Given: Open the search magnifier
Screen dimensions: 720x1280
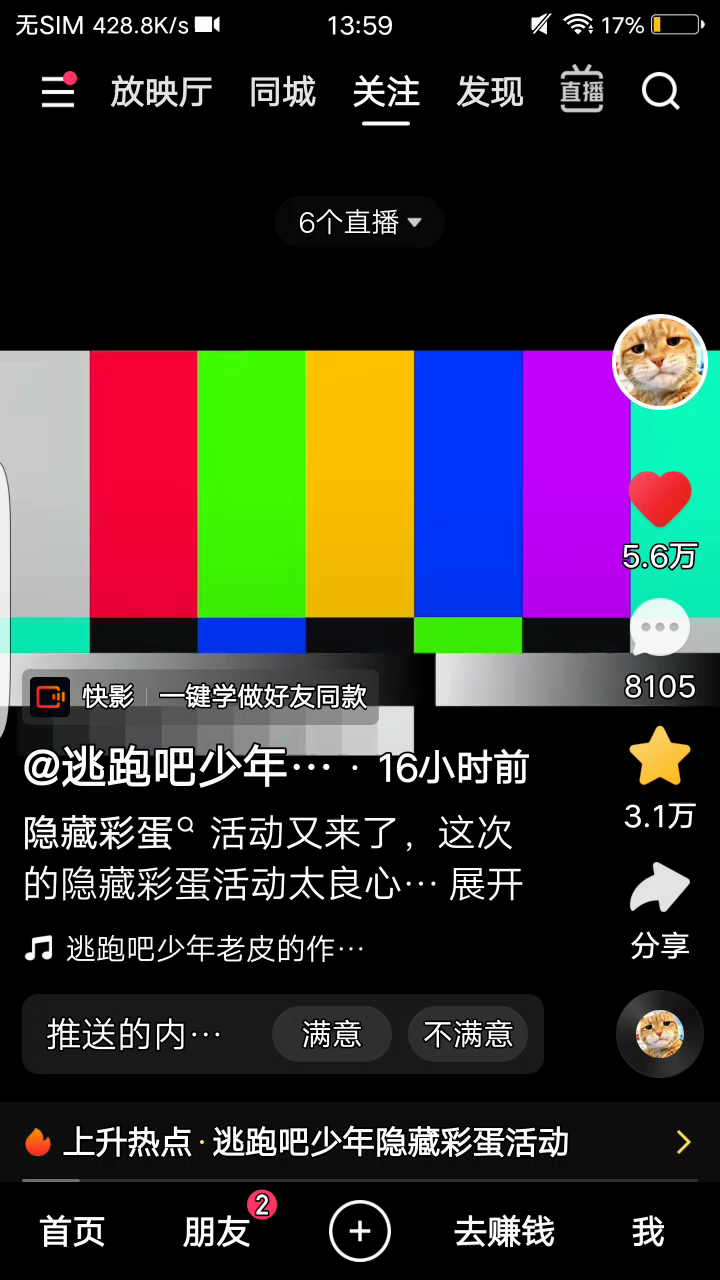Looking at the screenshot, I should 660,93.
